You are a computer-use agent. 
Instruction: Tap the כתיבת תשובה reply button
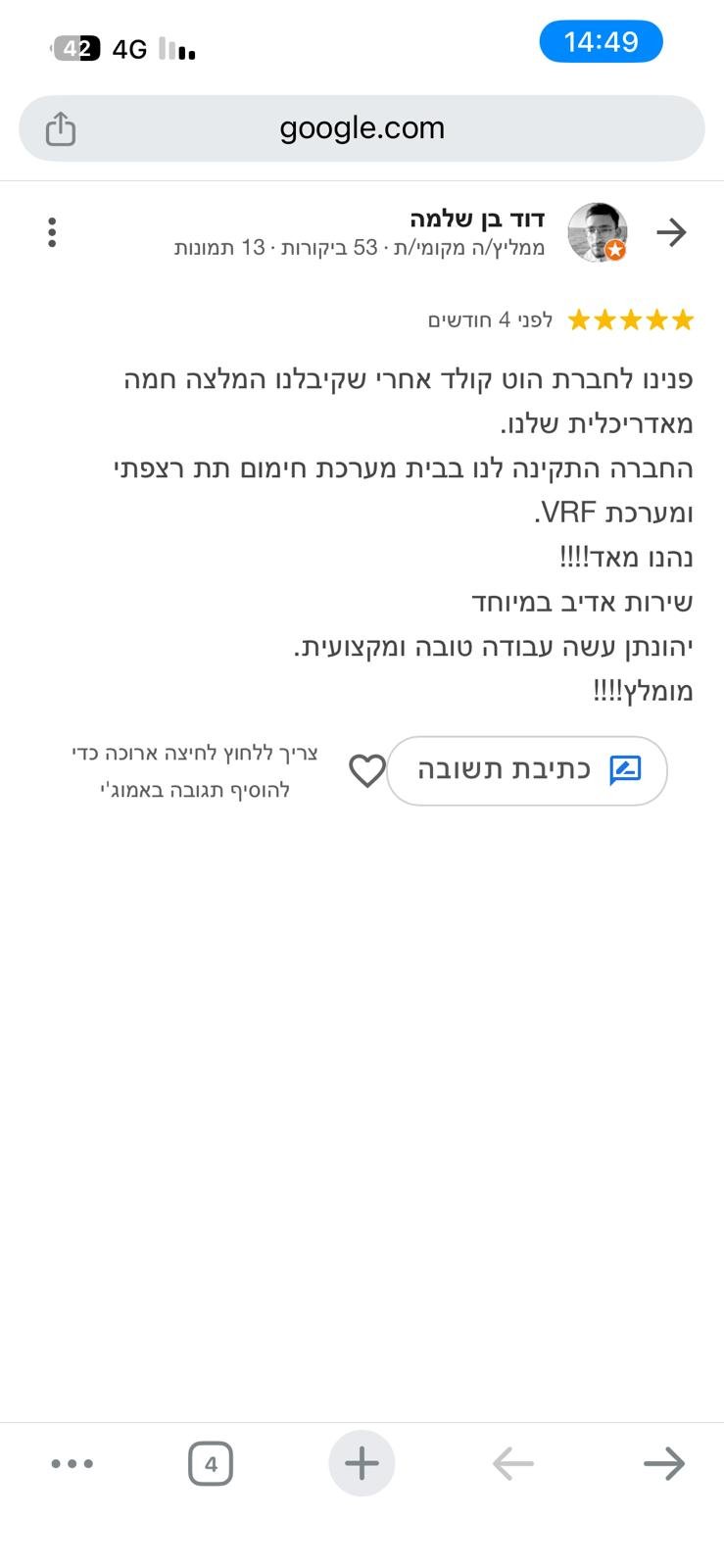[x=527, y=771]
